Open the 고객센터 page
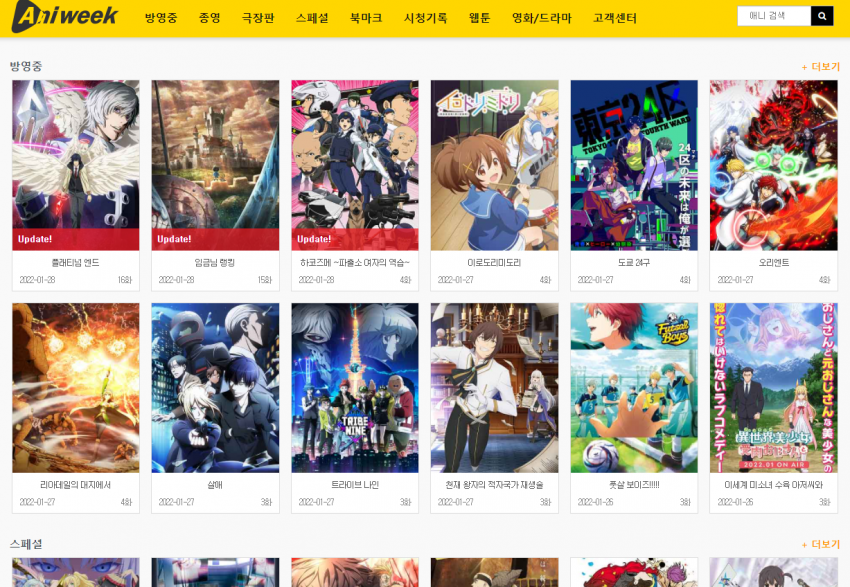The height and width of the screenshot is (587, 850). pos(615,18)
